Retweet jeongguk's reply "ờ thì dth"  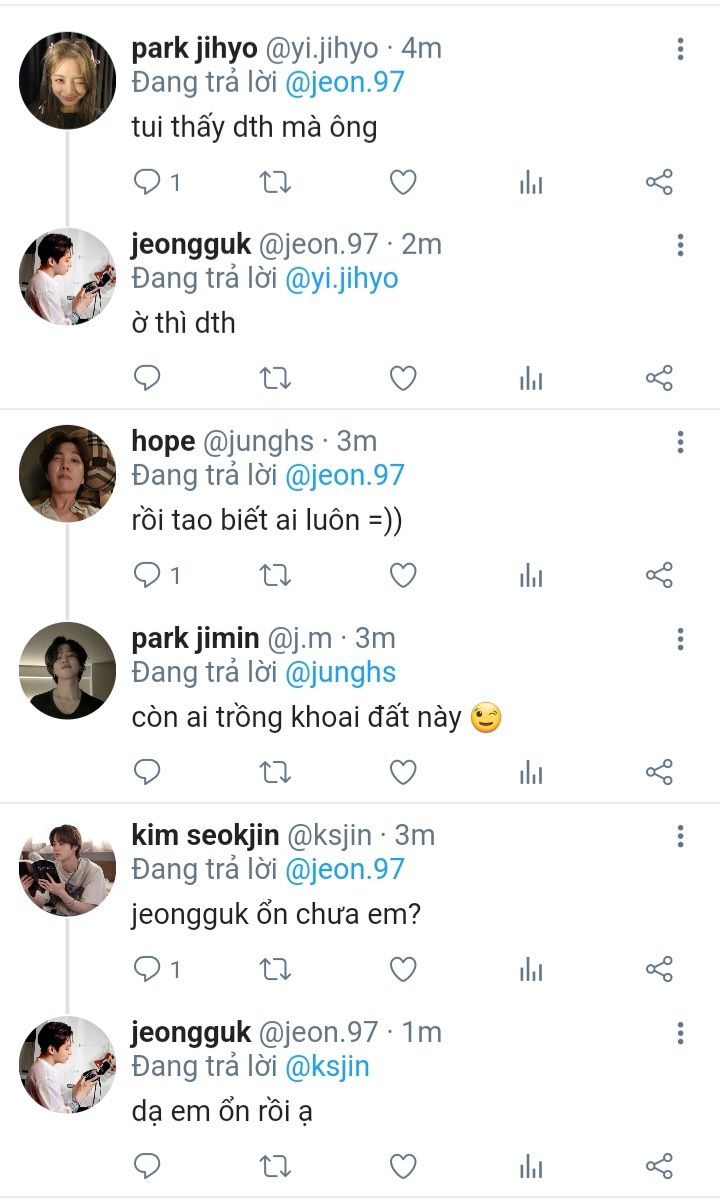click(x=275, y=378)
